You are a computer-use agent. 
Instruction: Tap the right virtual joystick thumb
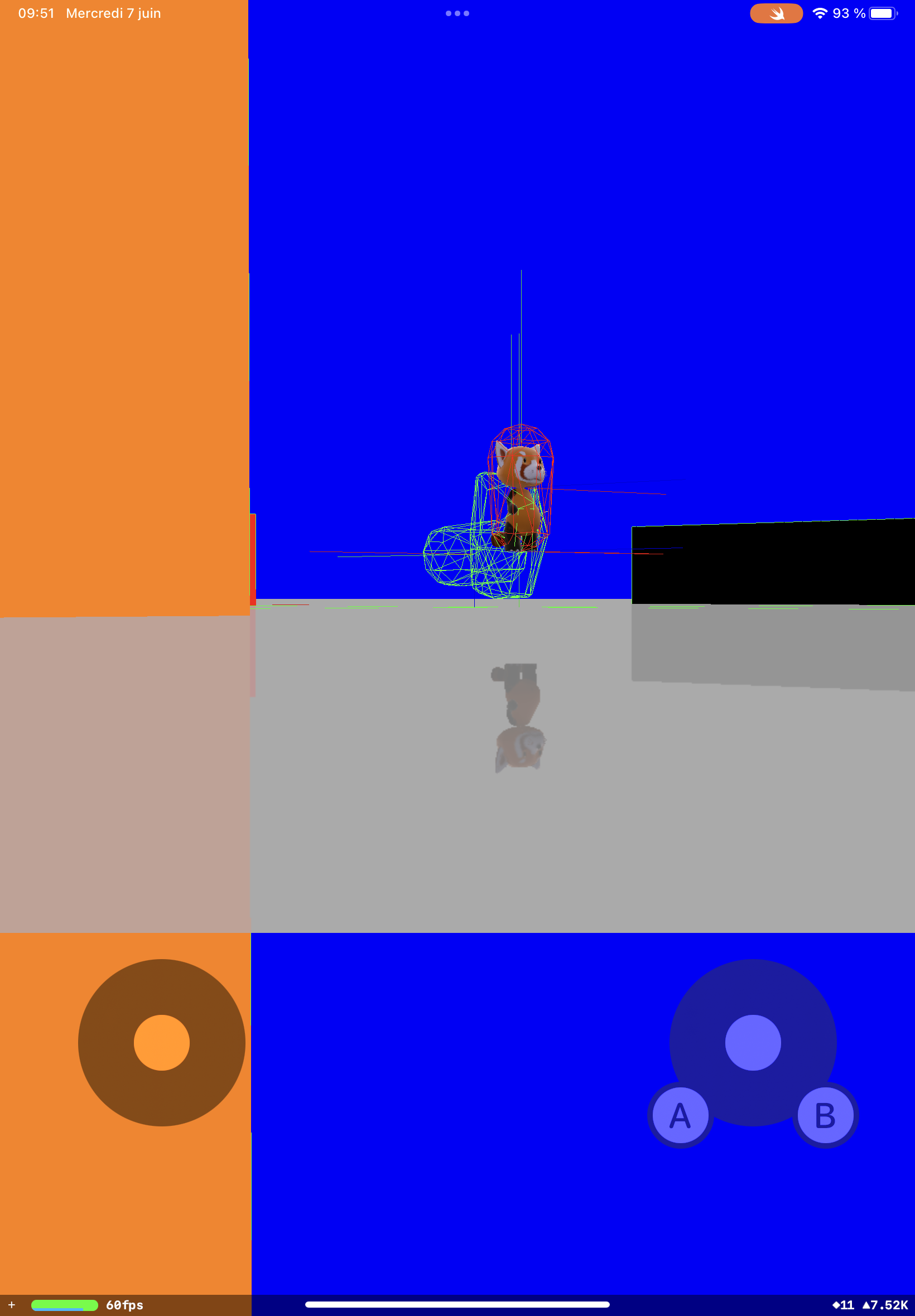[x=753, y=1043]
